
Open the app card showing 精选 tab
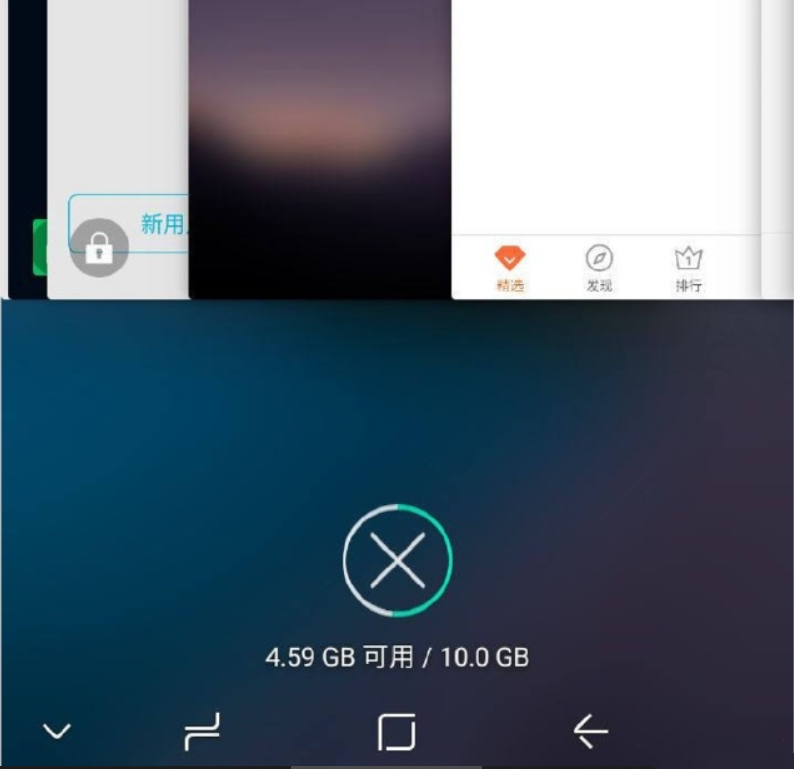(606, 149)
